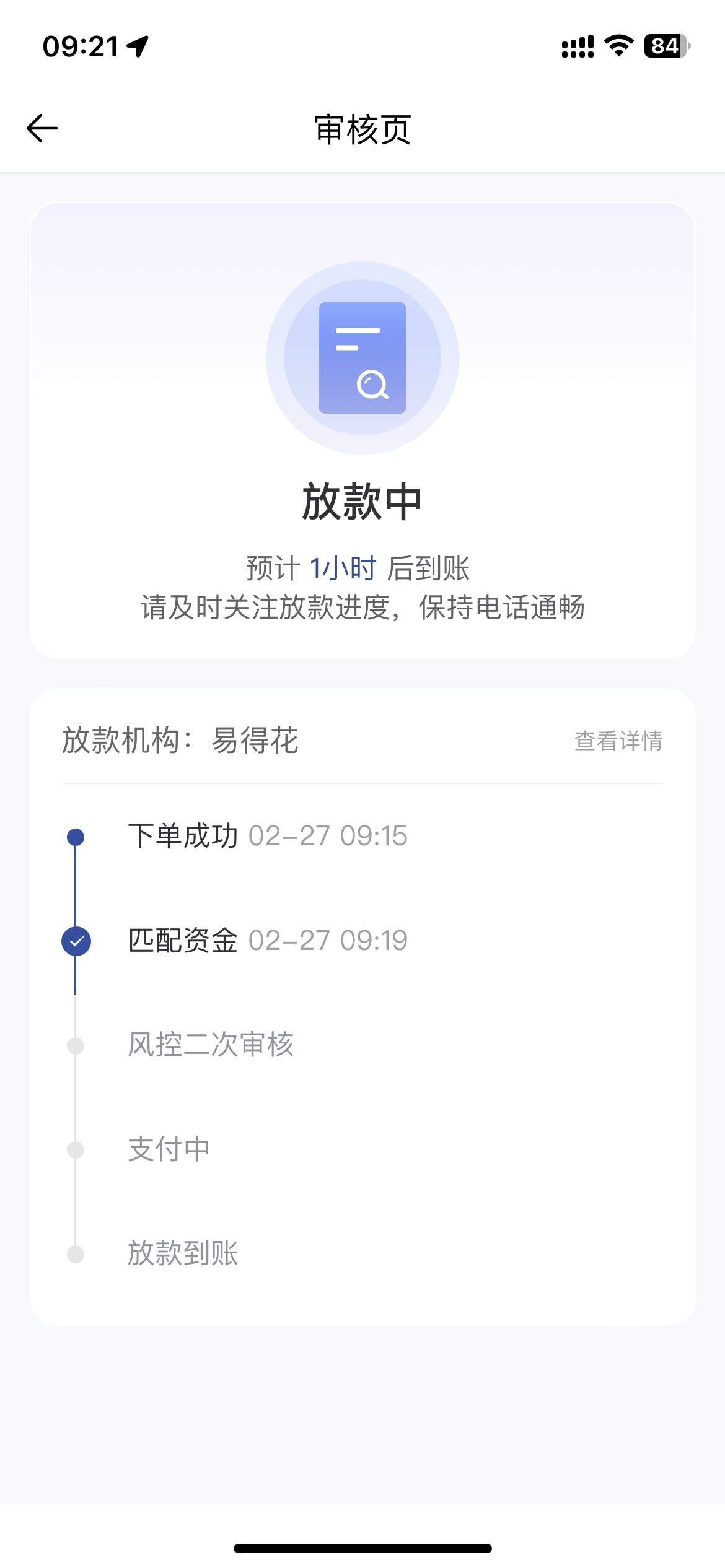Go back using the top-left arrow

click(42, 129)
